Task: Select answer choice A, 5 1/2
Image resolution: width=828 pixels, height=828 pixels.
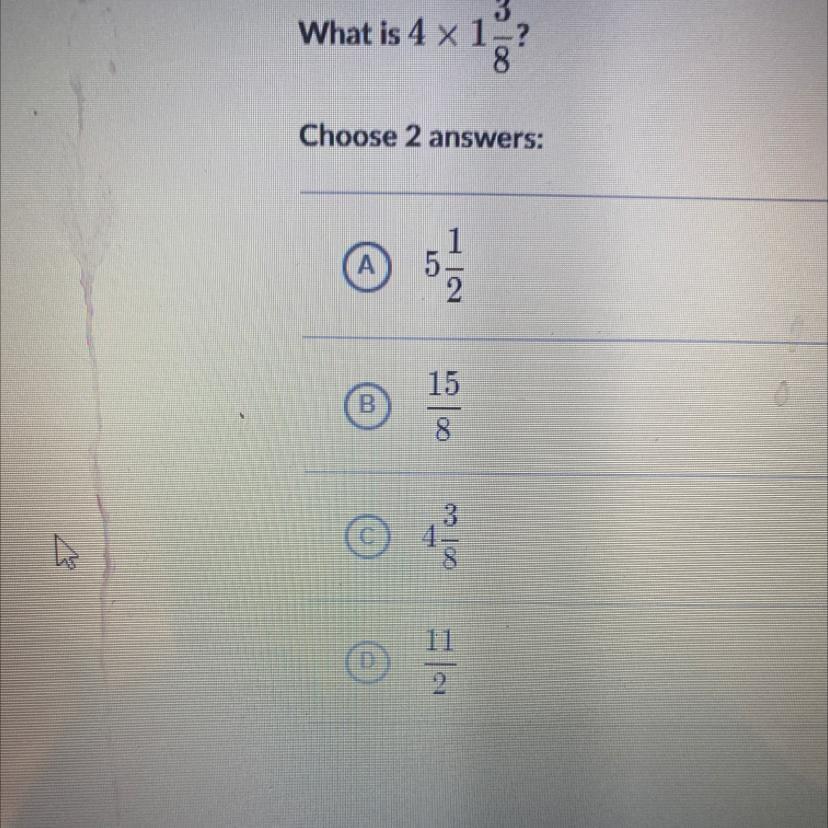Action: pos(369,266)
